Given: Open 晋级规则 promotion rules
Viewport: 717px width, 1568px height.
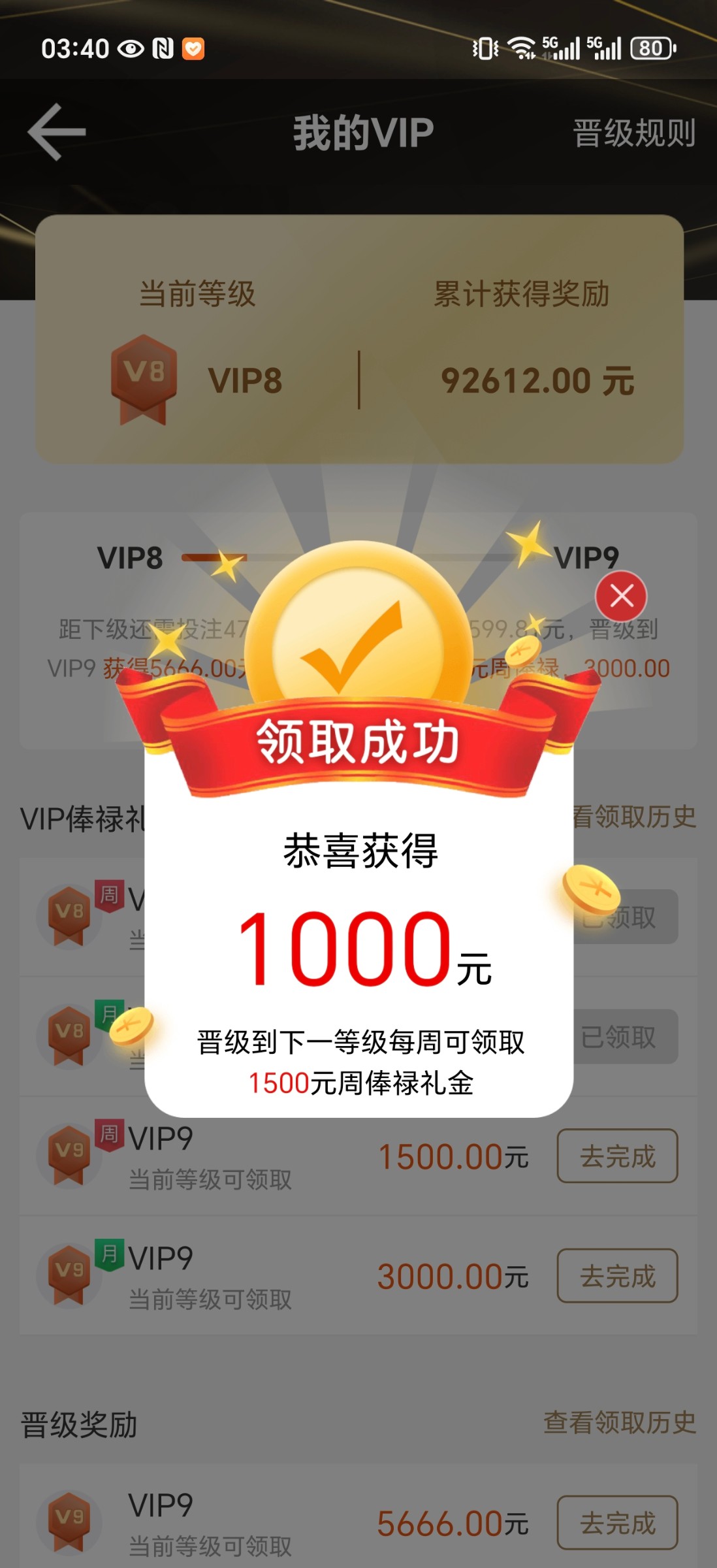Looking at the screenshot, I should click(x=633, y=133).
